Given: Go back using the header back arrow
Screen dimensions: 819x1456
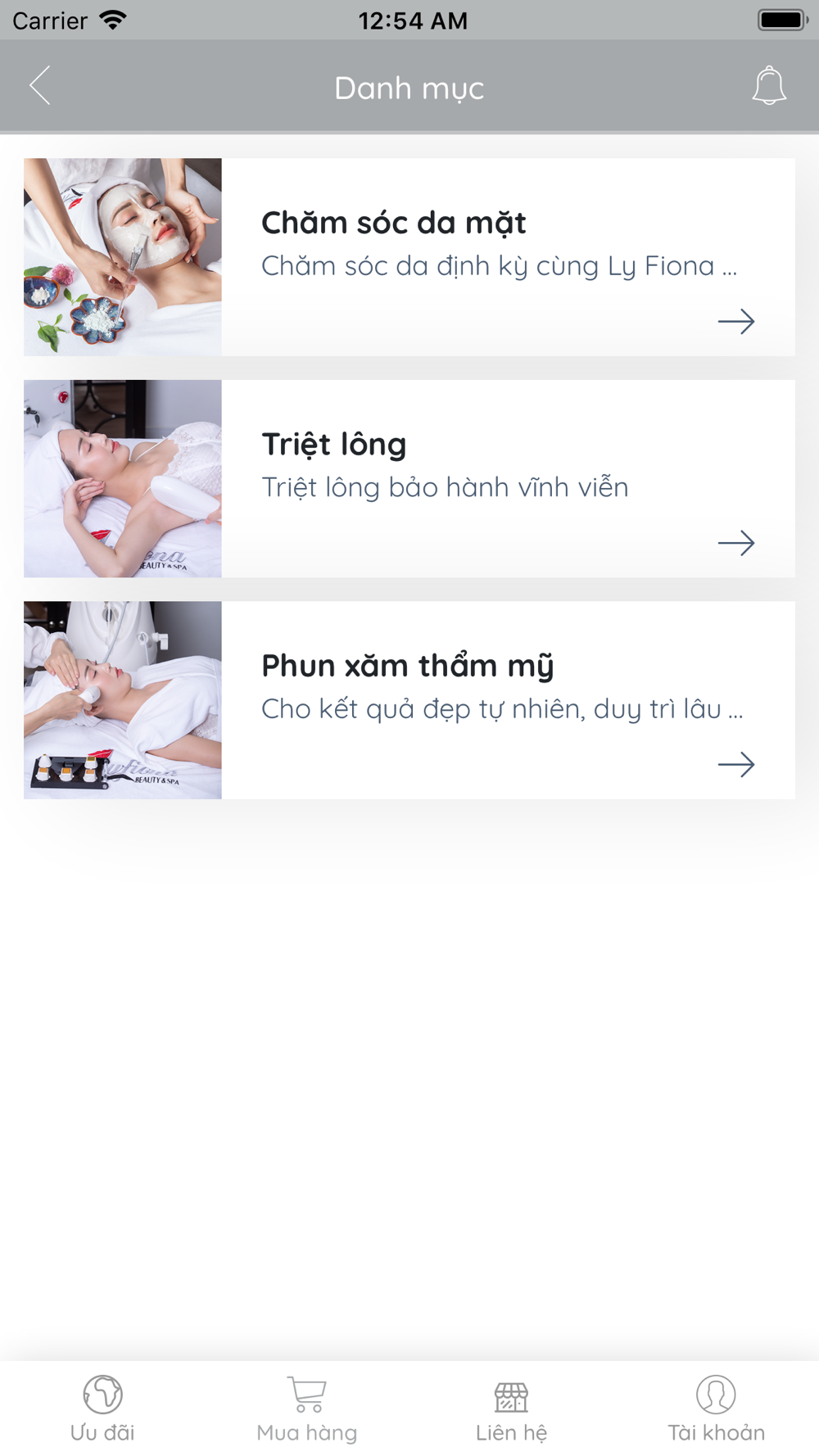Looking at the screenshot, I should pyautogui.click(x=40, y=85).
